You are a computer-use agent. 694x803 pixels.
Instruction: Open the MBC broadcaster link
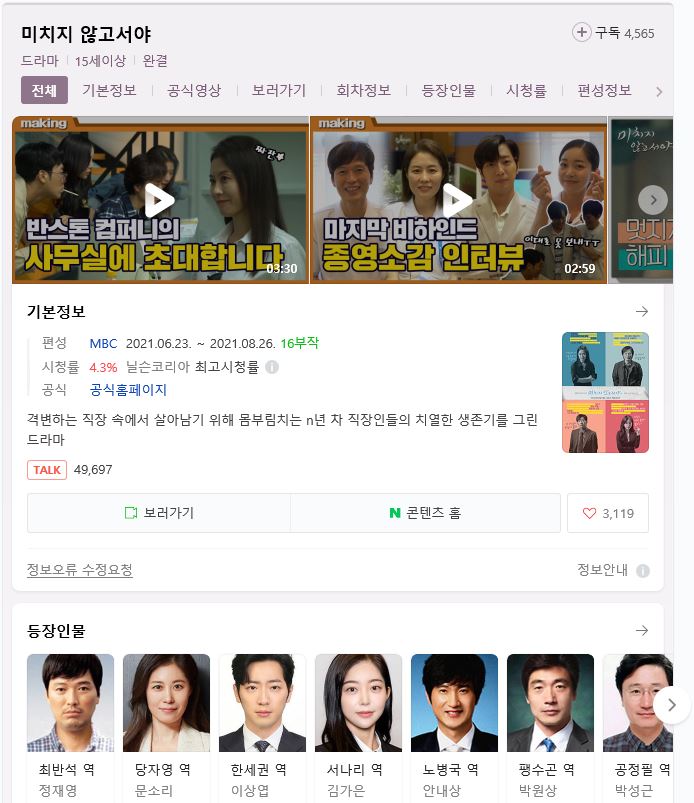(103, 343)
